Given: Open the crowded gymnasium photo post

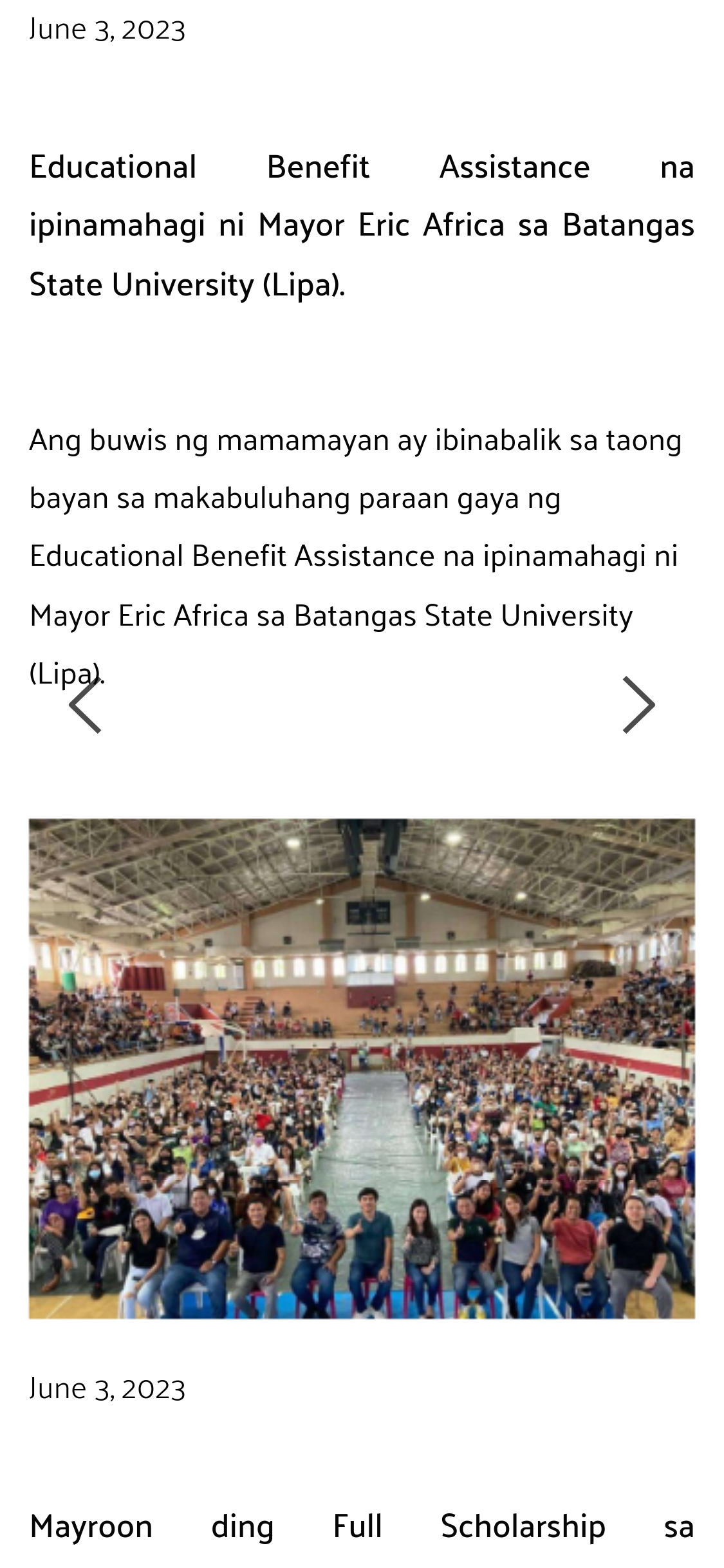Looking at the screenshot, I should pos(362,1069).
